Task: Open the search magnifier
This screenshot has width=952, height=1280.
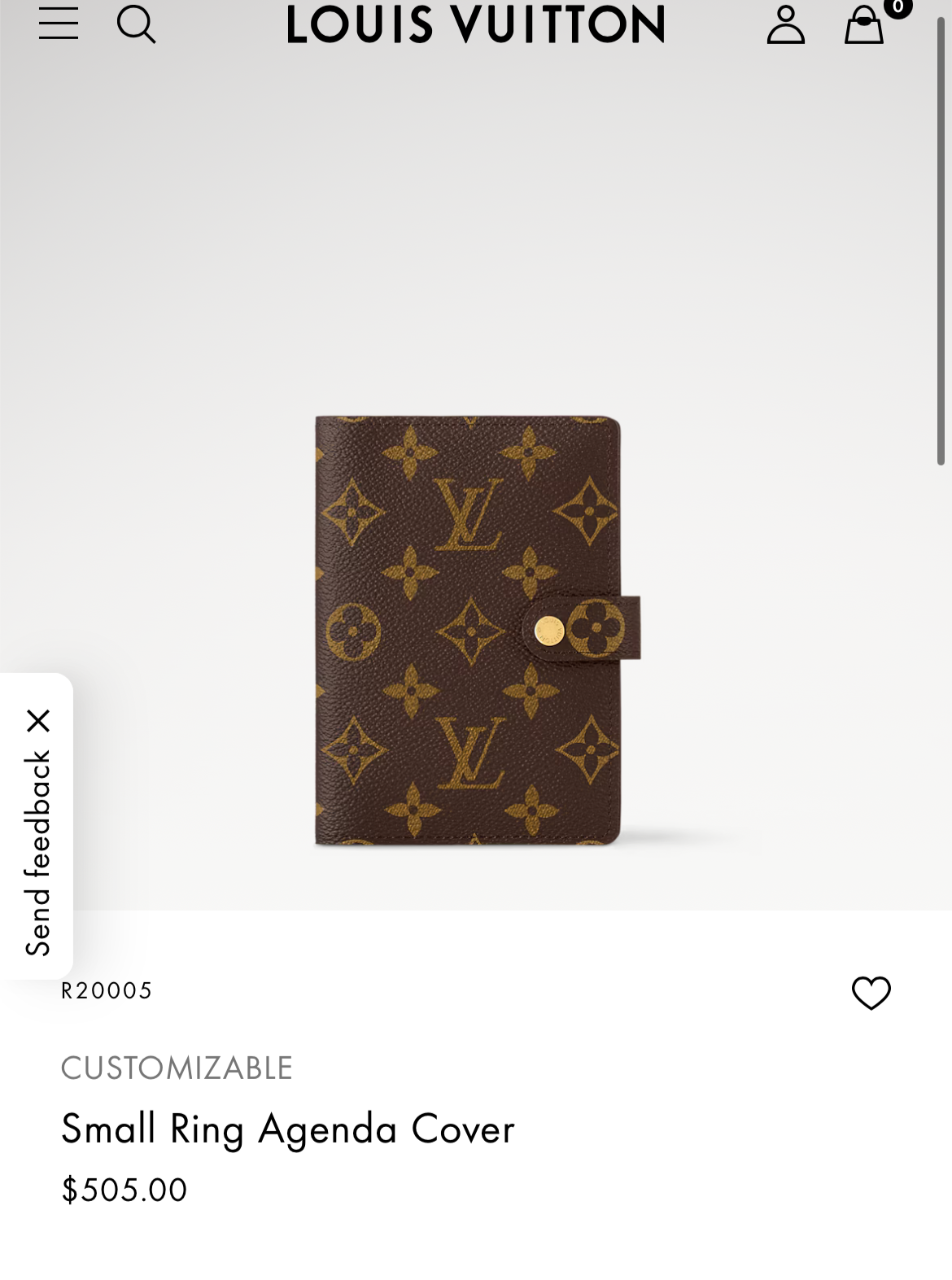Action: [x=136, y=24]
